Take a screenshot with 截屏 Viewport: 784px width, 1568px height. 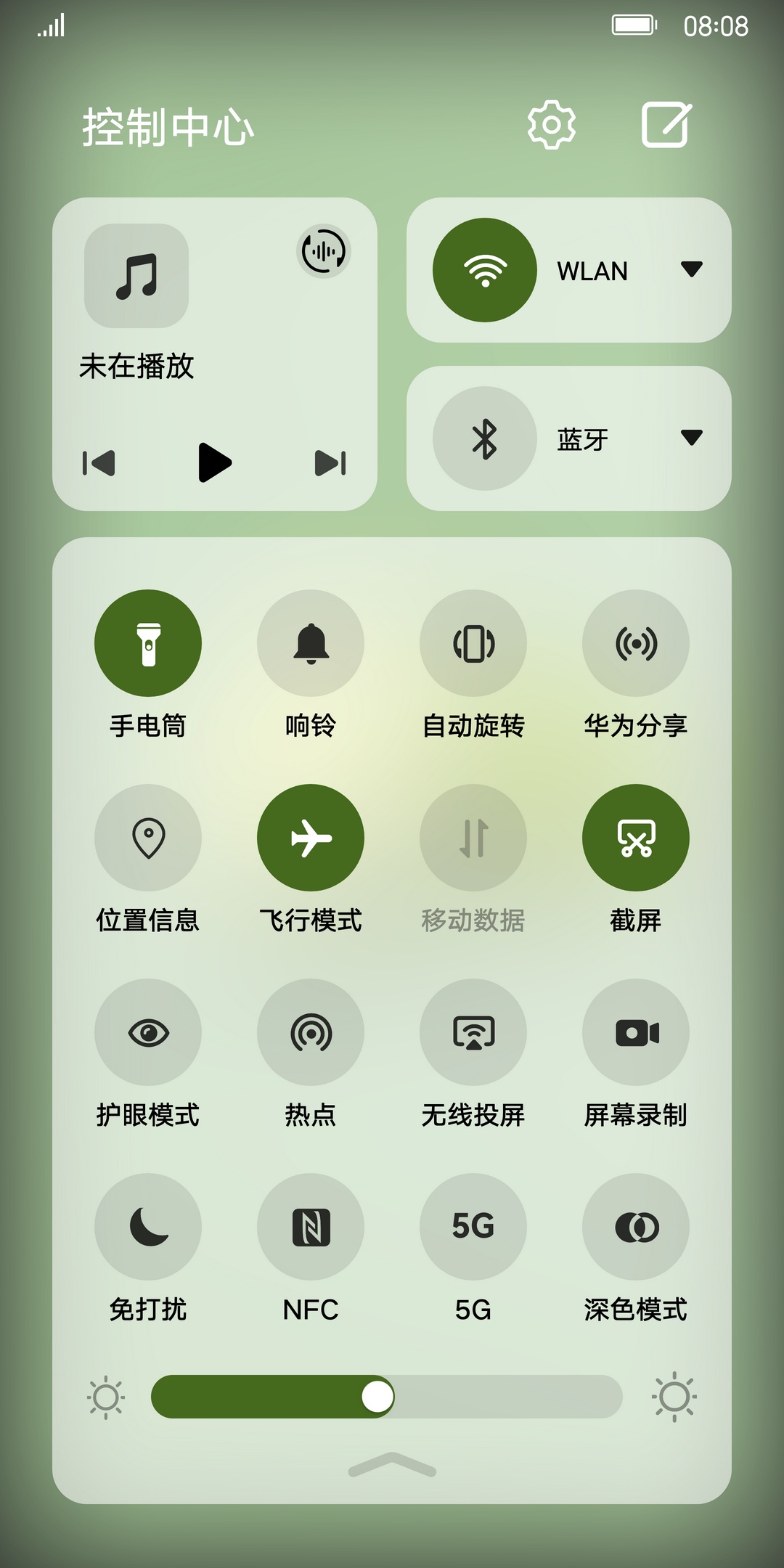[636, 838]
